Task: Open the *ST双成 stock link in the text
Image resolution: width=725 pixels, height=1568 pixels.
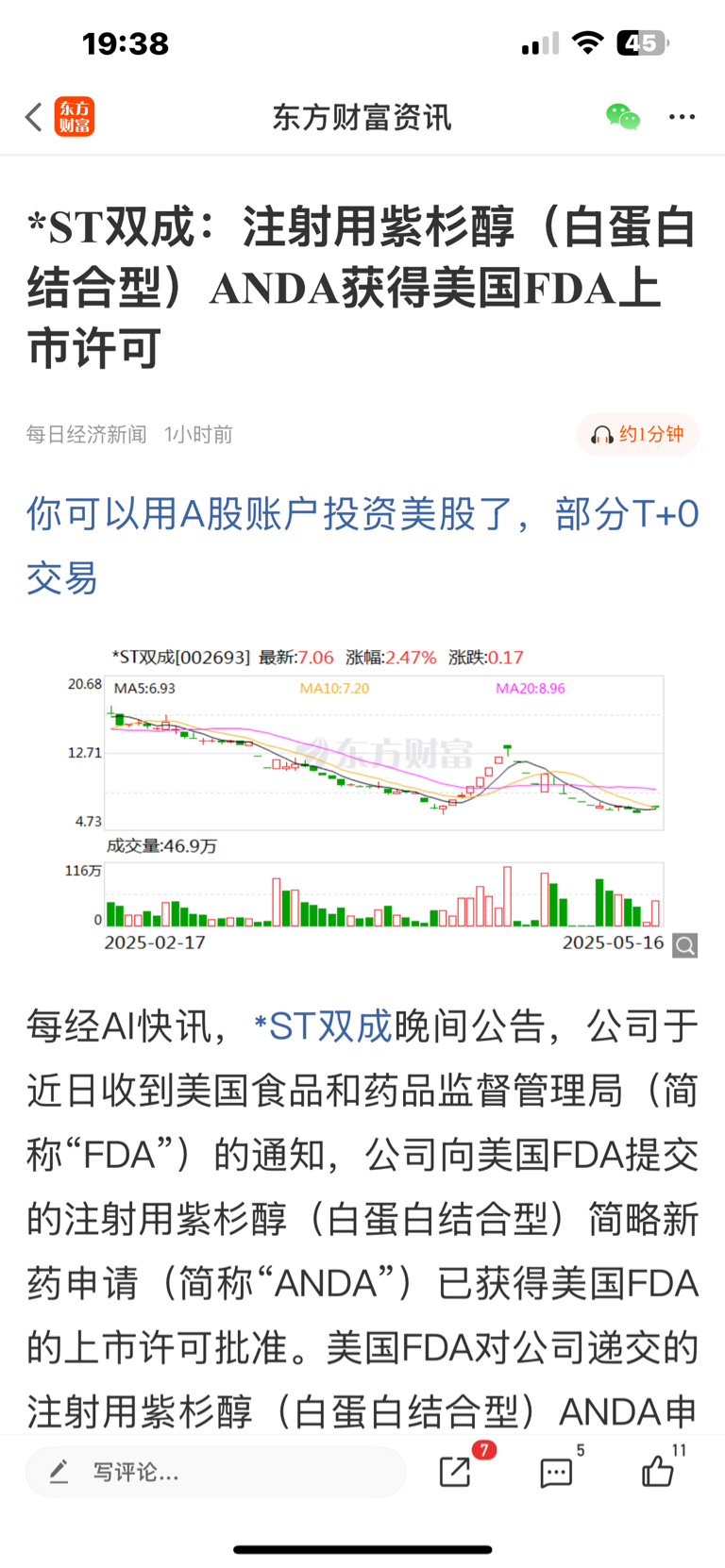Action: 323,1026
